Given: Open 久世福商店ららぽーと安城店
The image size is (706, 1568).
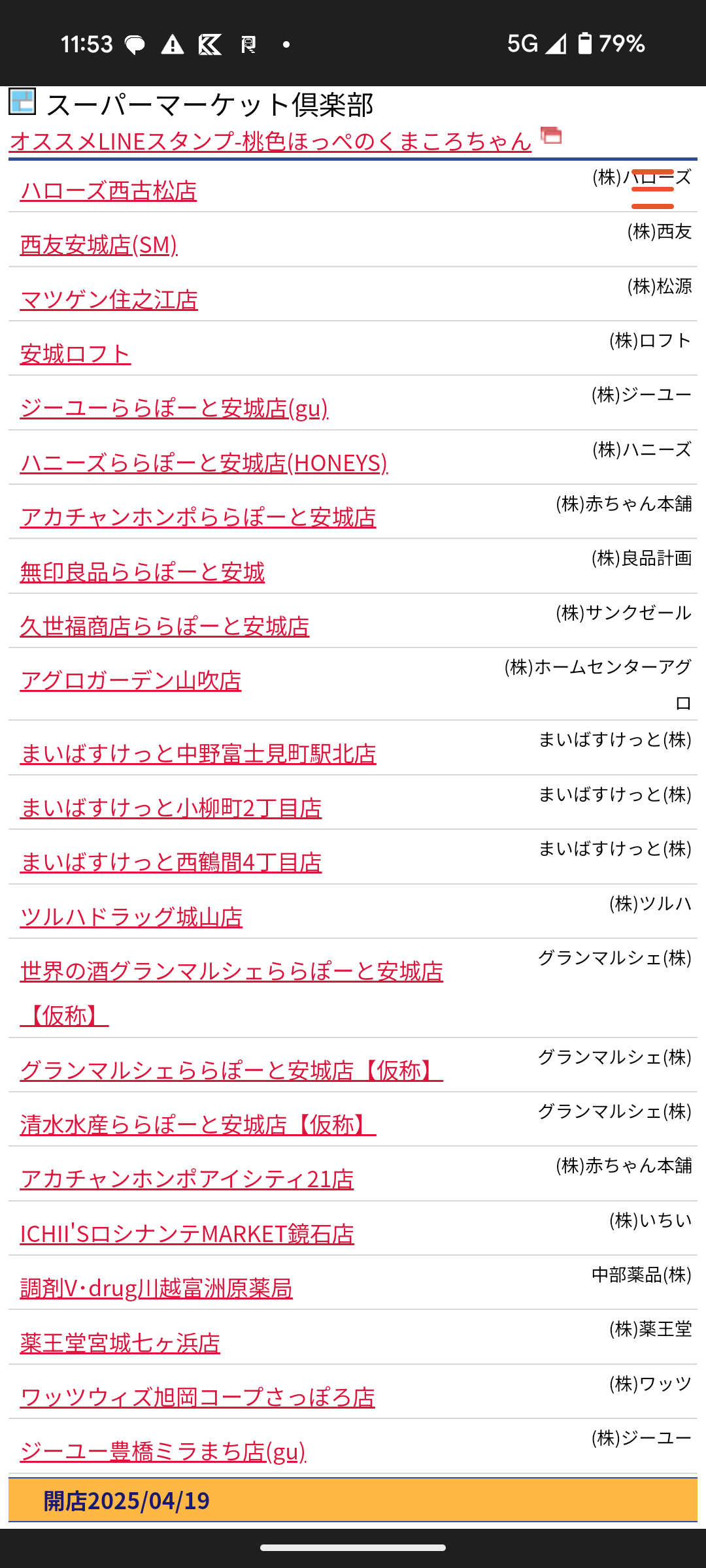Looking at the screenshot, I should 165,627.
